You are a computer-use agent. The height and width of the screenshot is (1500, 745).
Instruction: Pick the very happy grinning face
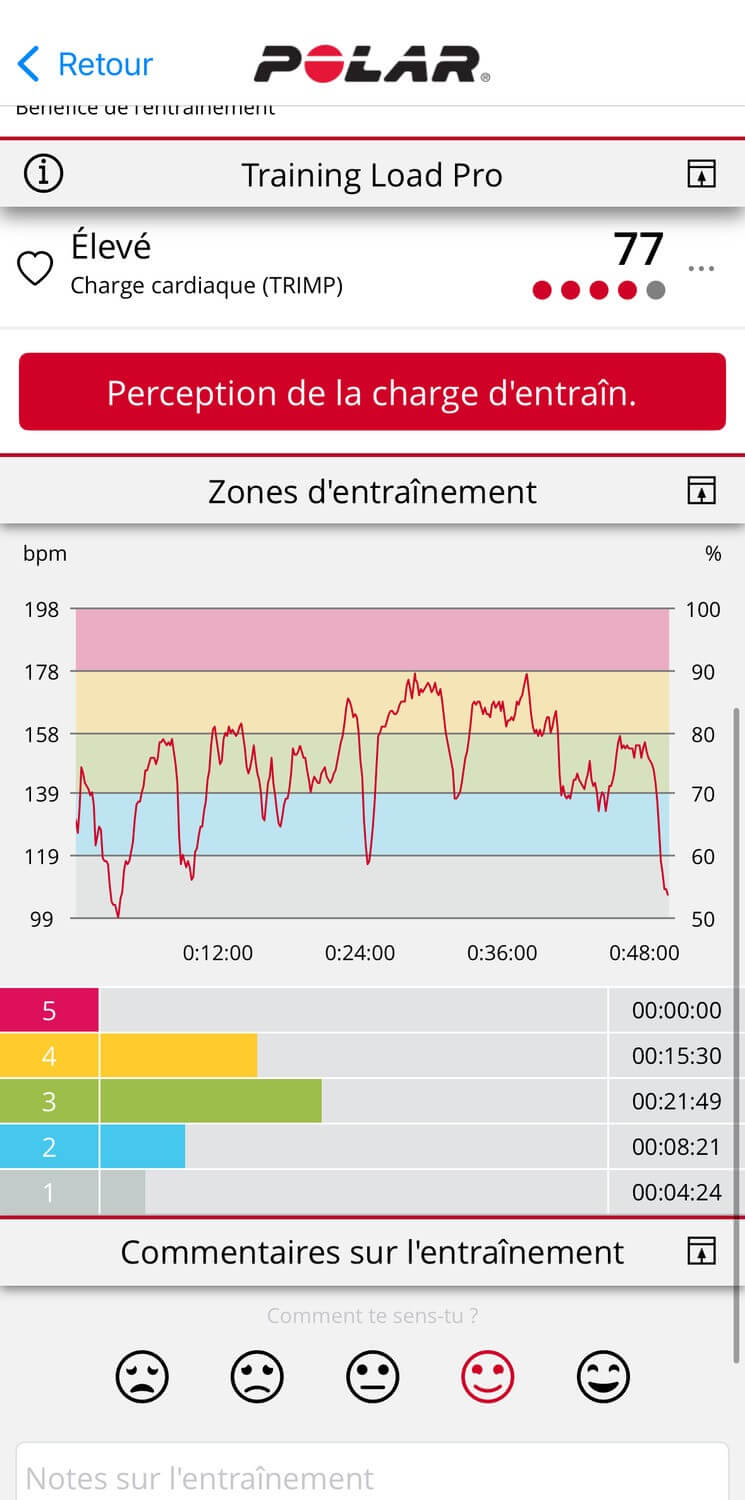tap(603, 1377)
